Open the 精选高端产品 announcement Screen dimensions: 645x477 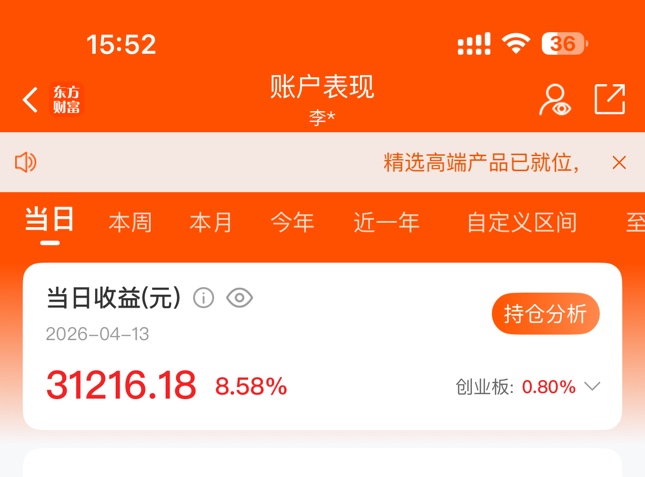click(x=481, y=162)
